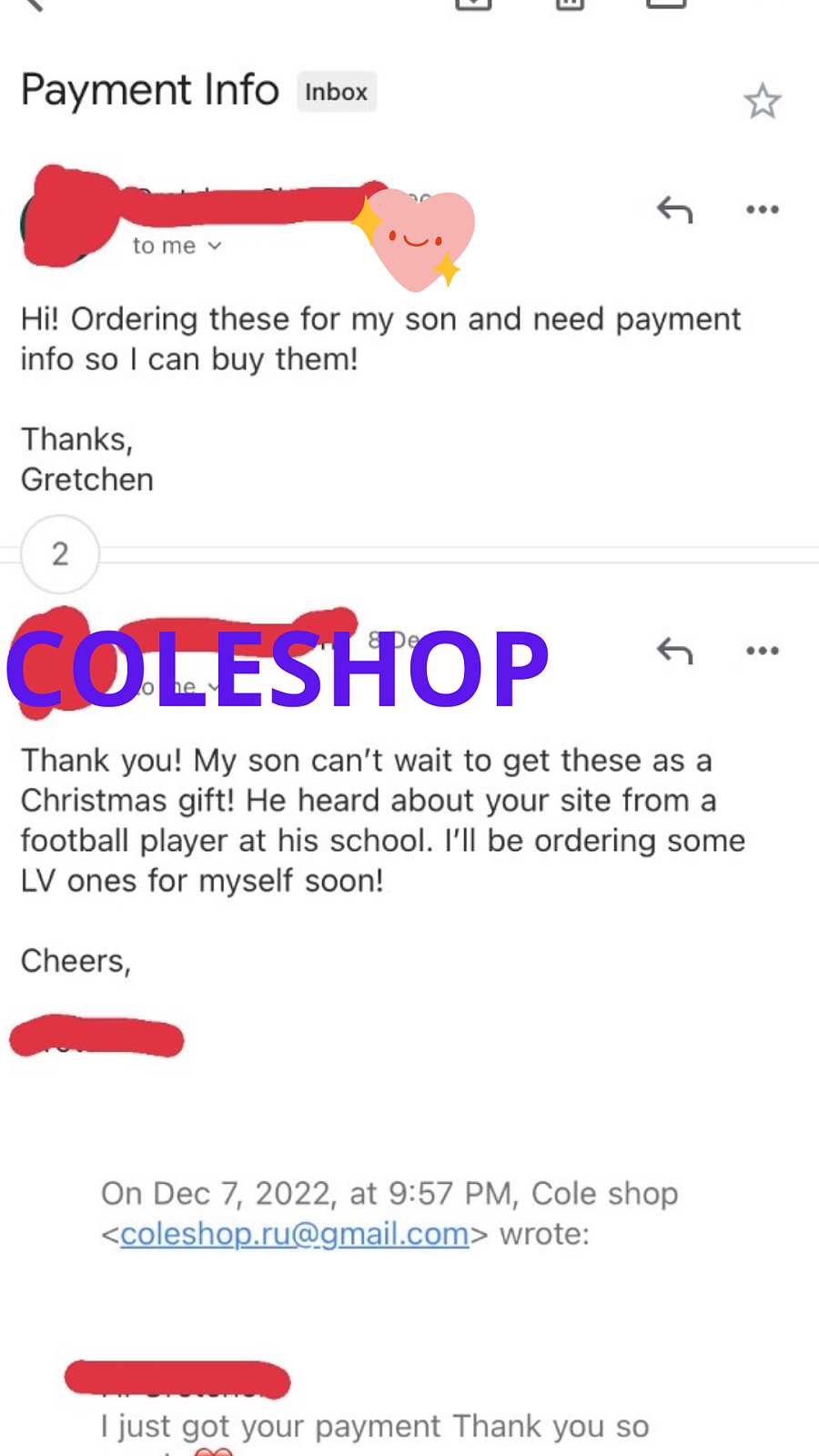Open more options on "Hi! Ordering these" message

(x=762, y=209)
